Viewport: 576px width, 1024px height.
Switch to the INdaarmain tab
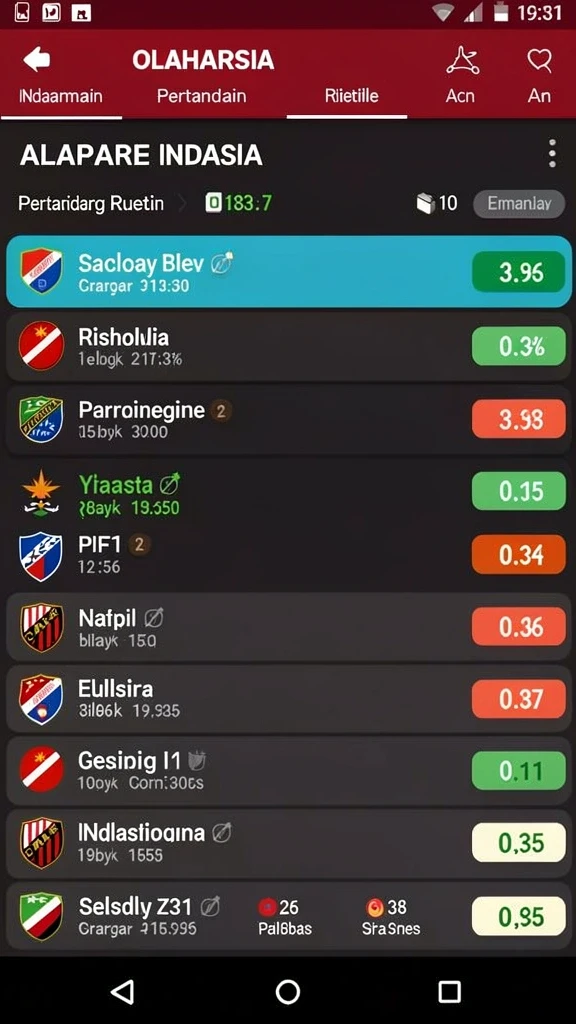(61, 96)
